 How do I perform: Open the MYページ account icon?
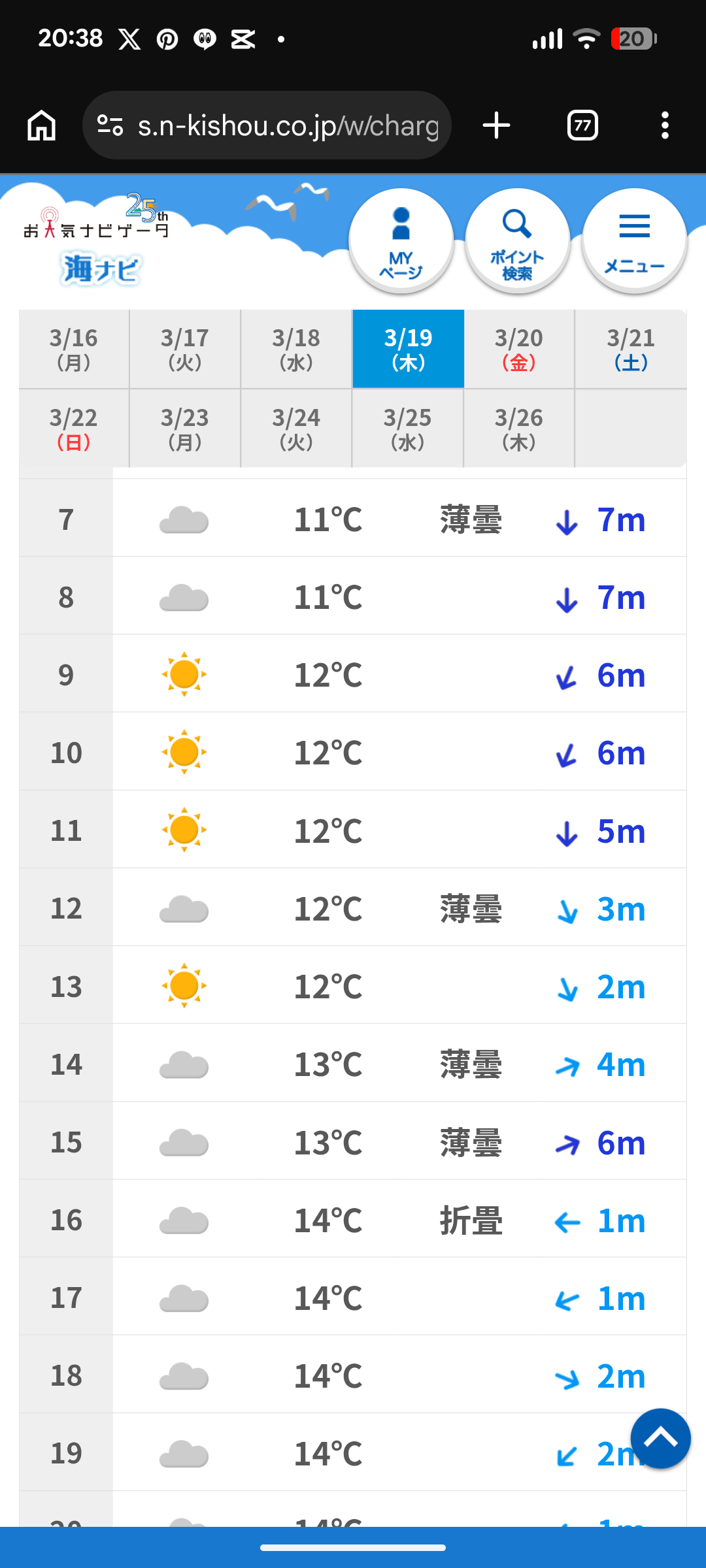(401, 240)
